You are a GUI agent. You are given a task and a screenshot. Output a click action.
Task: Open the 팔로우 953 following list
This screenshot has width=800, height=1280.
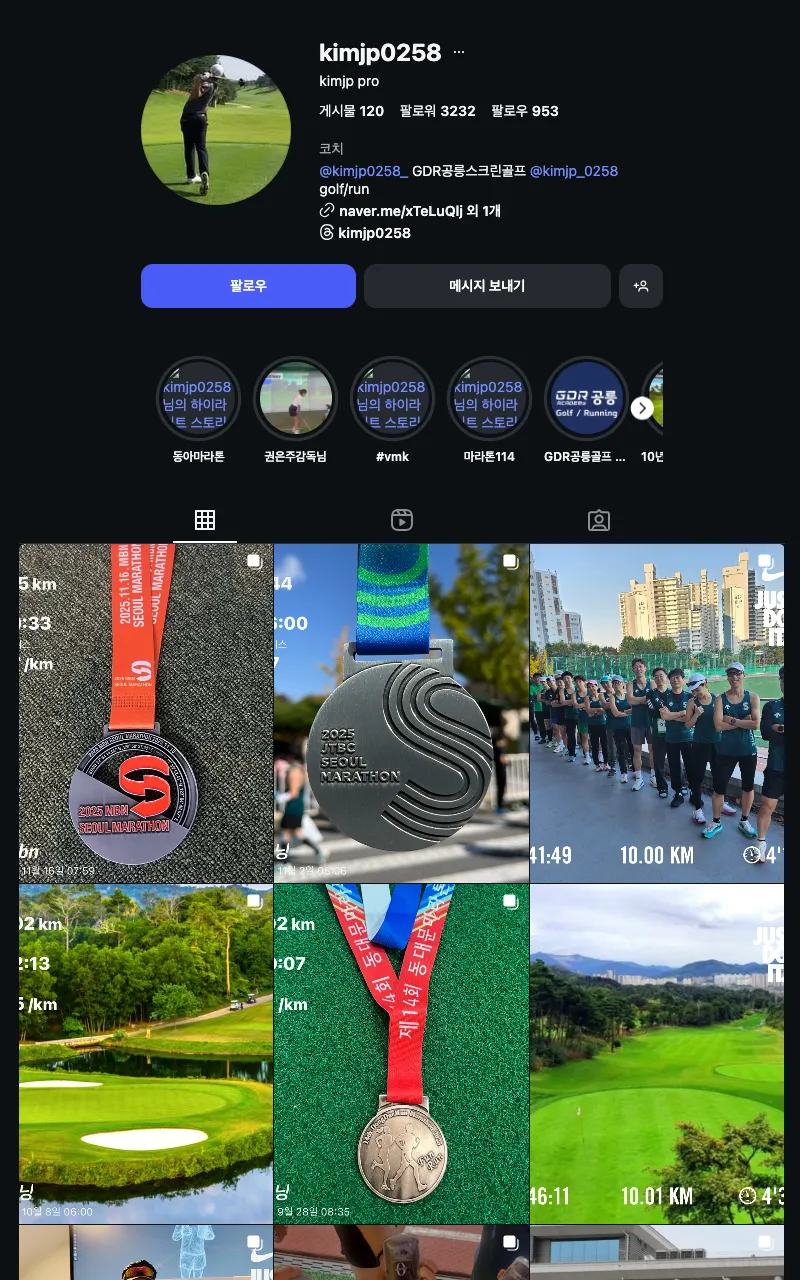point(524,111)
